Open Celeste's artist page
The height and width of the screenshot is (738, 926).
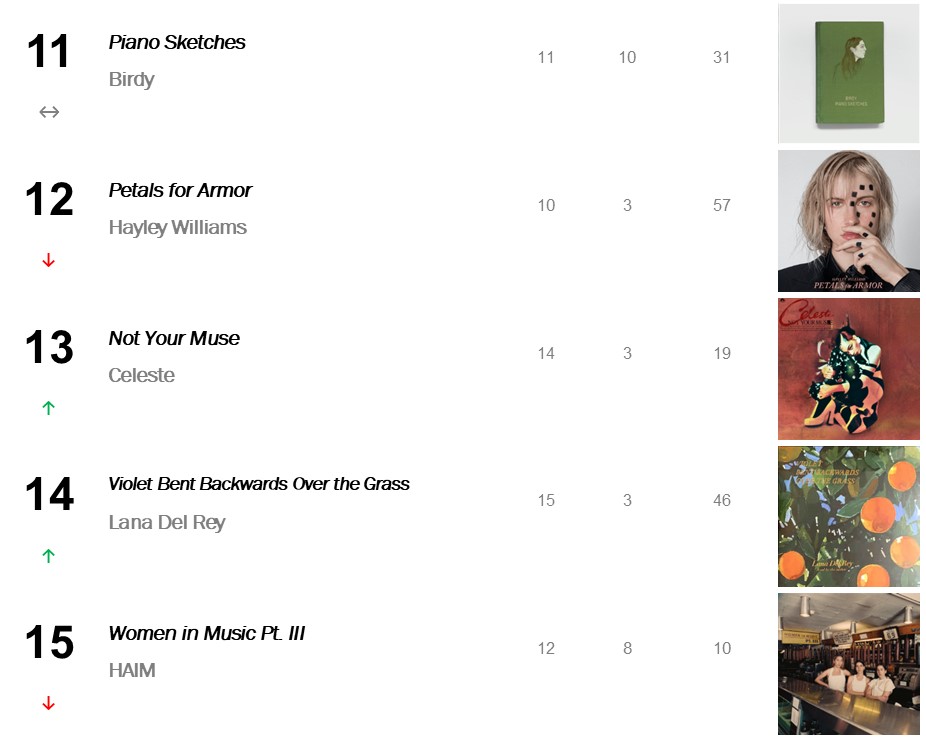[x=141, y=376]
